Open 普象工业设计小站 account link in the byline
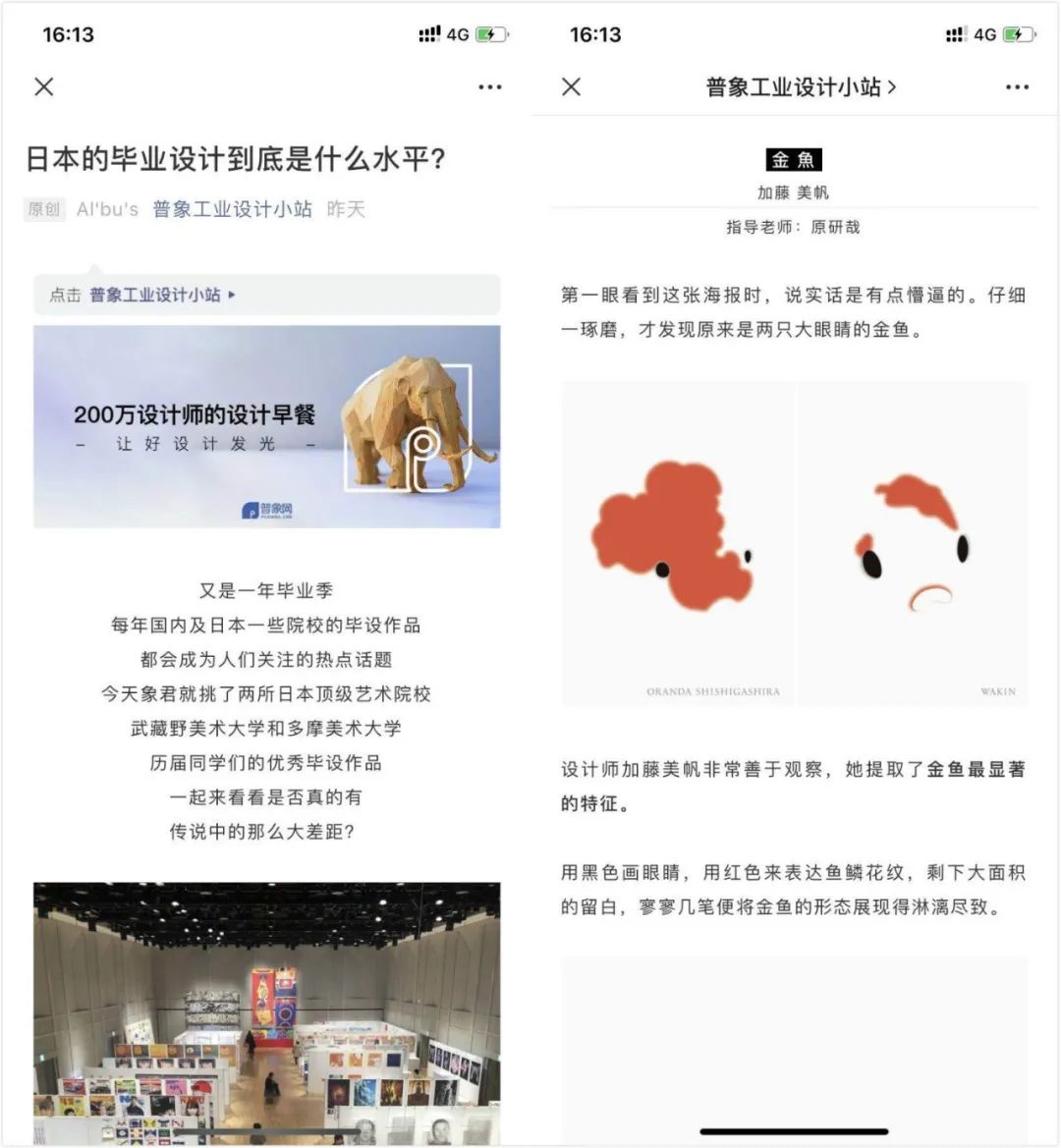Viewport: 1061px width, 1148px height. tap(232, 209)
